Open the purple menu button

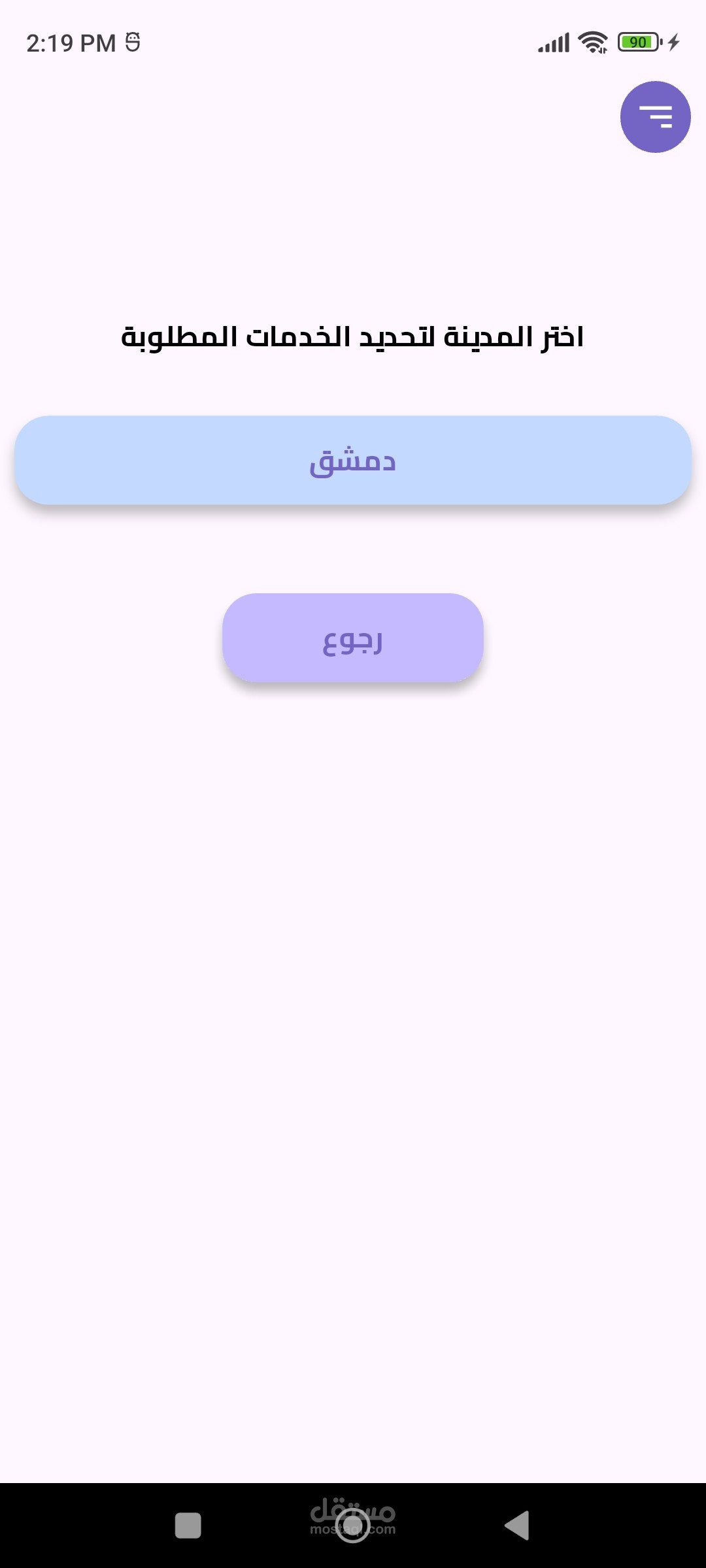[655, 117]
